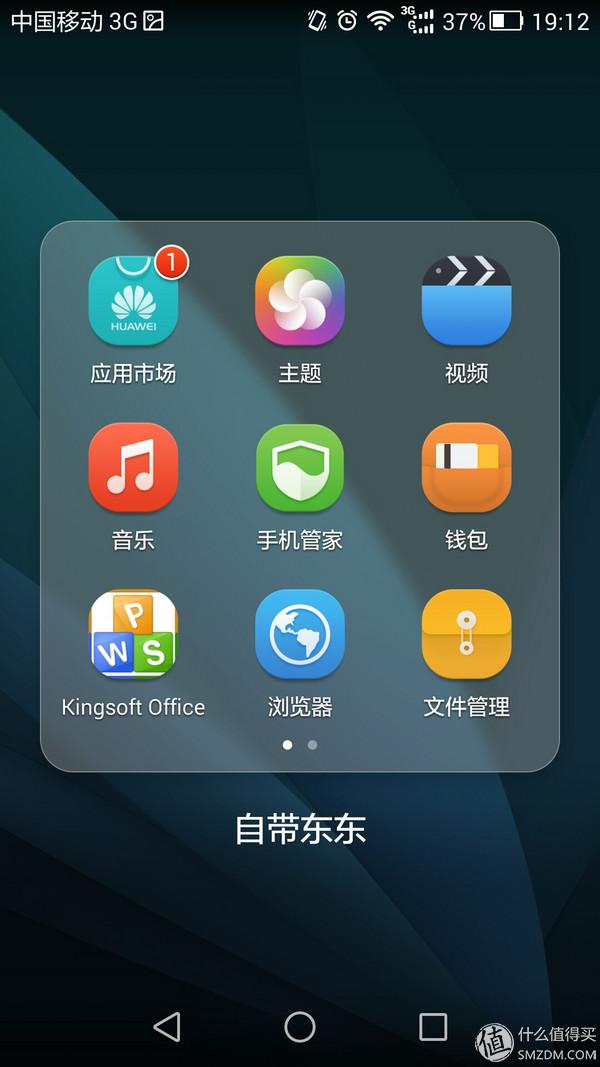600x1067 pixels.
Task: Tap the home circle button
Action: point(300,1026)
